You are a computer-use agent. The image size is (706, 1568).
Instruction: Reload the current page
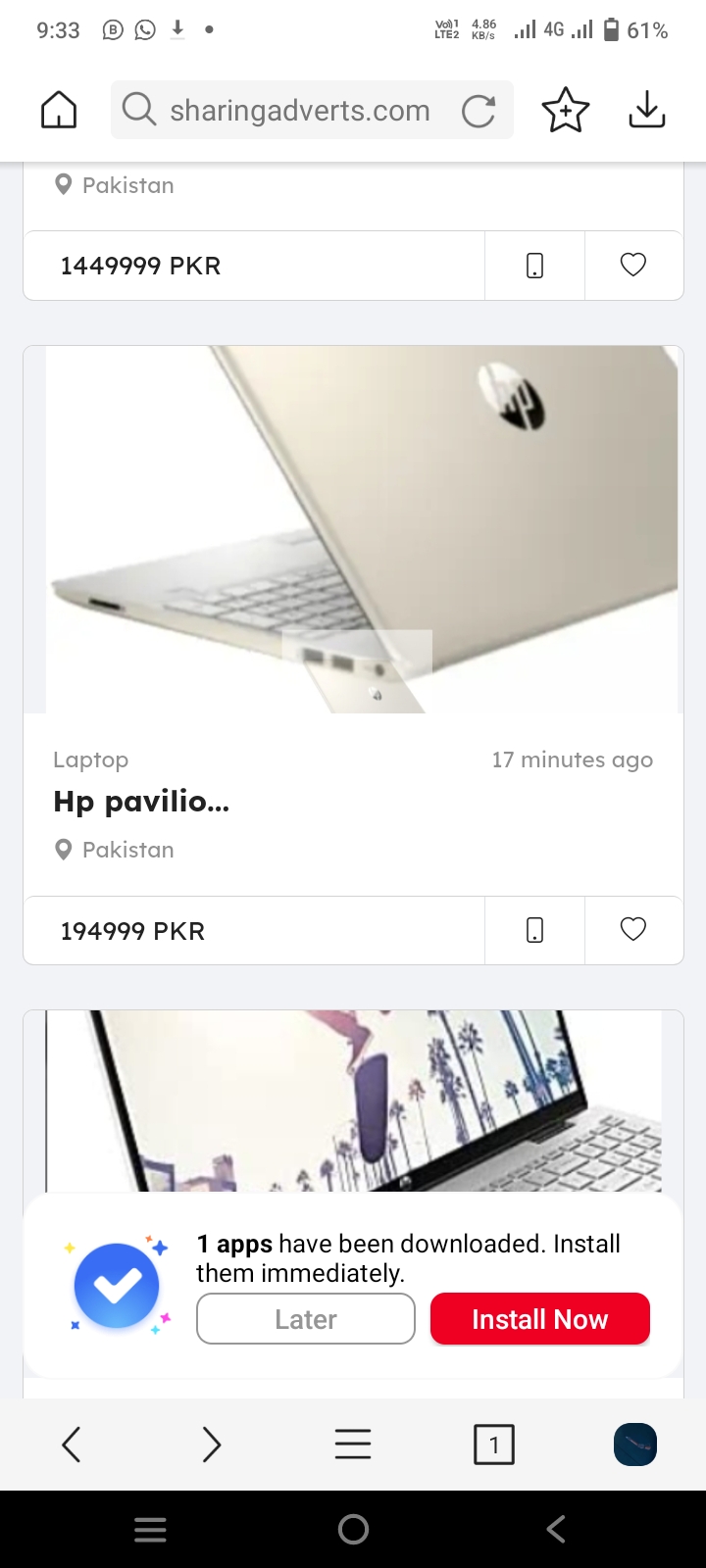(479, 111)
